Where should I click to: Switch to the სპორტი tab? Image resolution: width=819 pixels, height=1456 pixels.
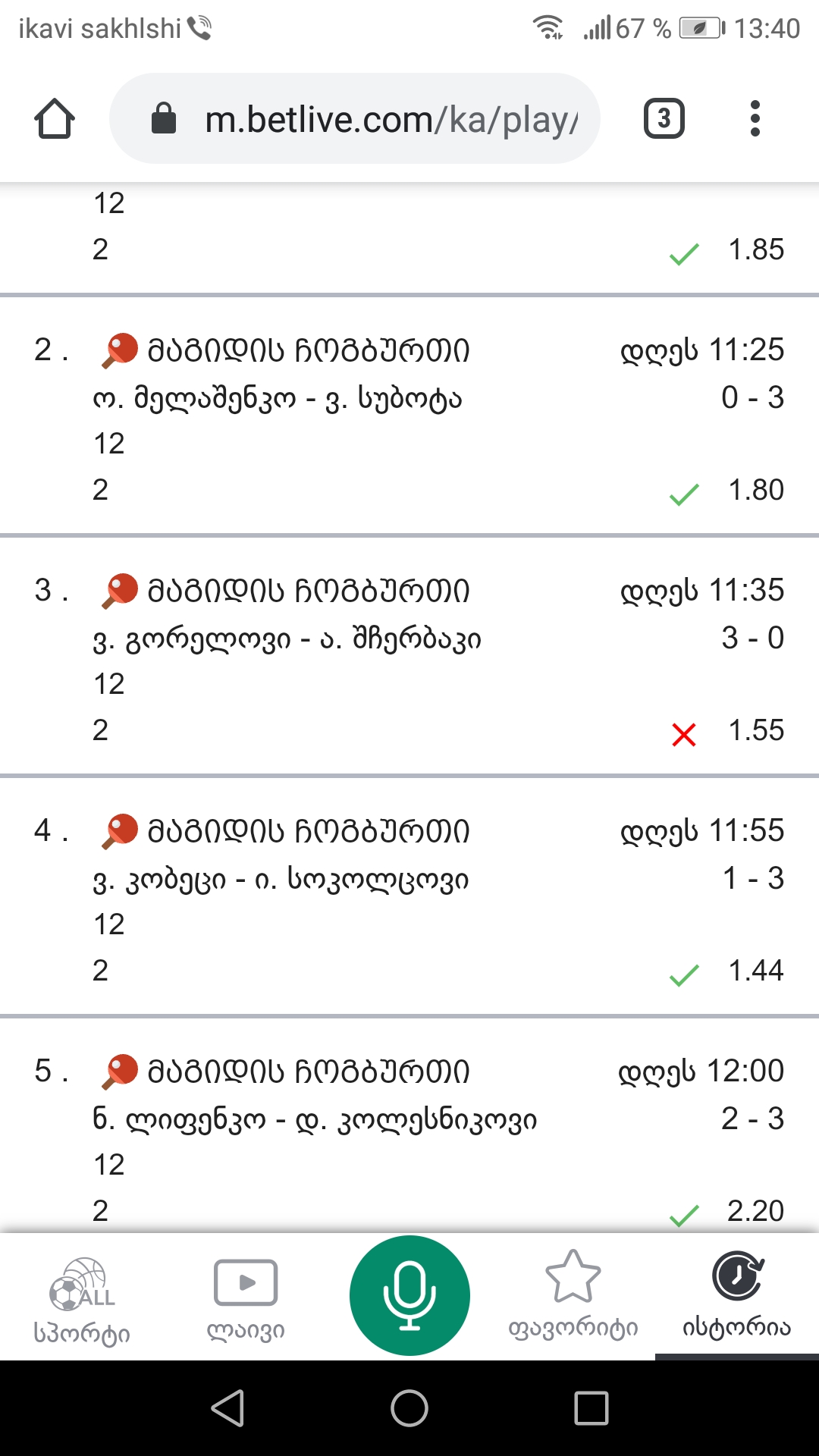tap(82, 1298)
